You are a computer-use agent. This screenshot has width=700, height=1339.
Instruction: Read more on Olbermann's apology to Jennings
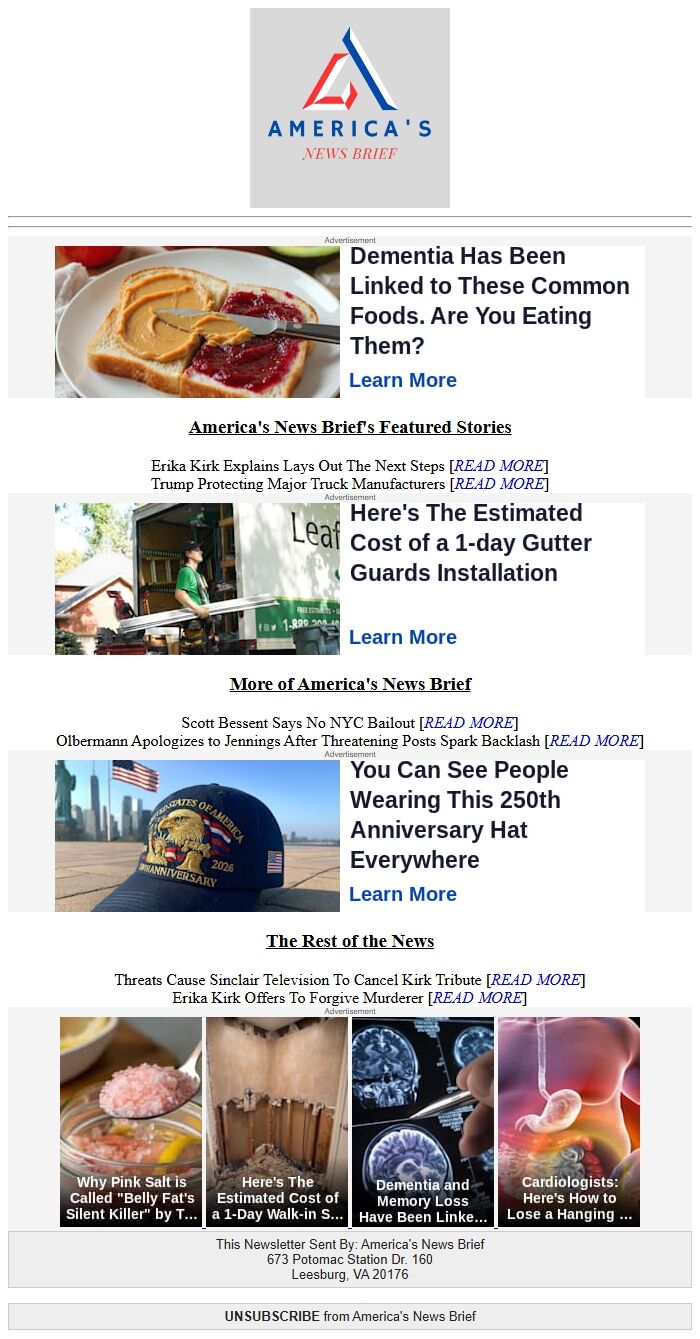point(595,741)
